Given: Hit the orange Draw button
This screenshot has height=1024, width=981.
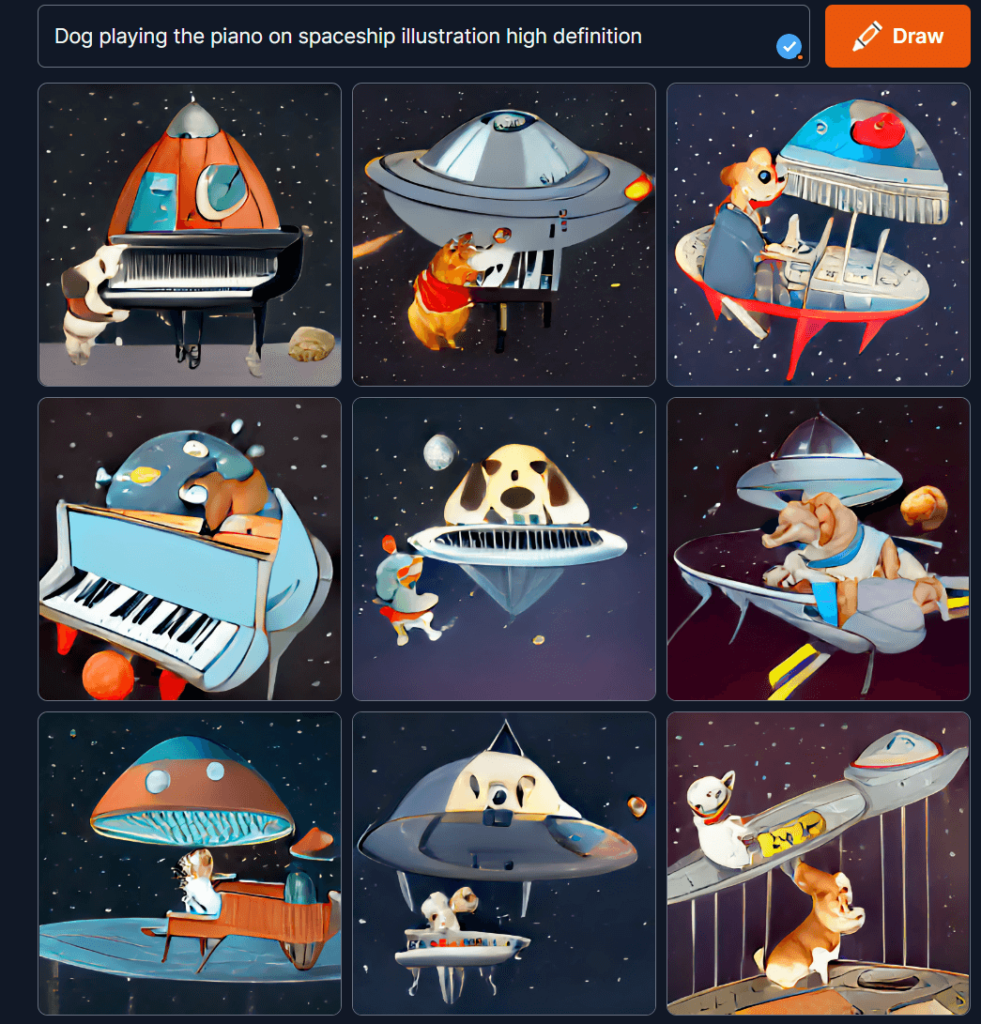Looking at the screenshot, I should point(897,37).
